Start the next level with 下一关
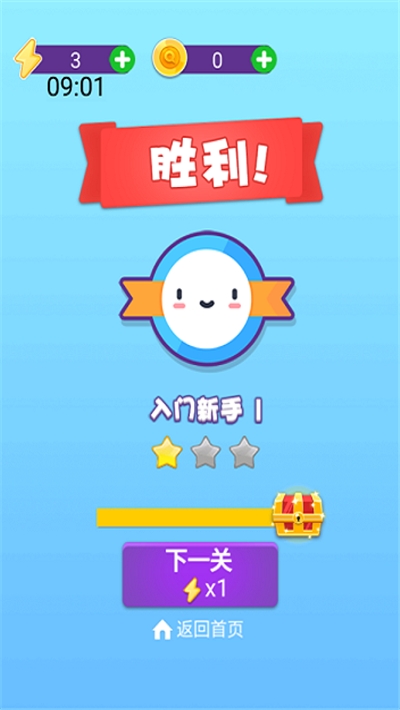Screen dimensions: 400x710 coord(200,575)
